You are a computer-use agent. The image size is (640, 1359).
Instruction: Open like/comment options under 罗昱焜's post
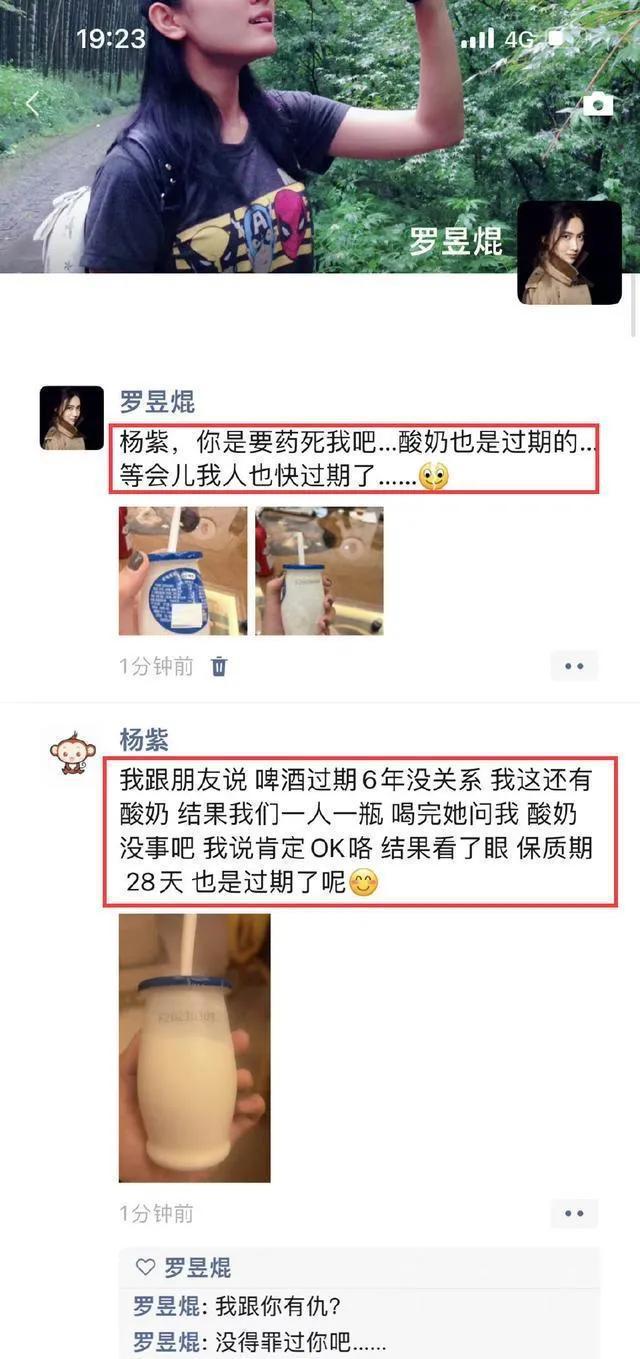pyautogui.click(x=573, y=666)
